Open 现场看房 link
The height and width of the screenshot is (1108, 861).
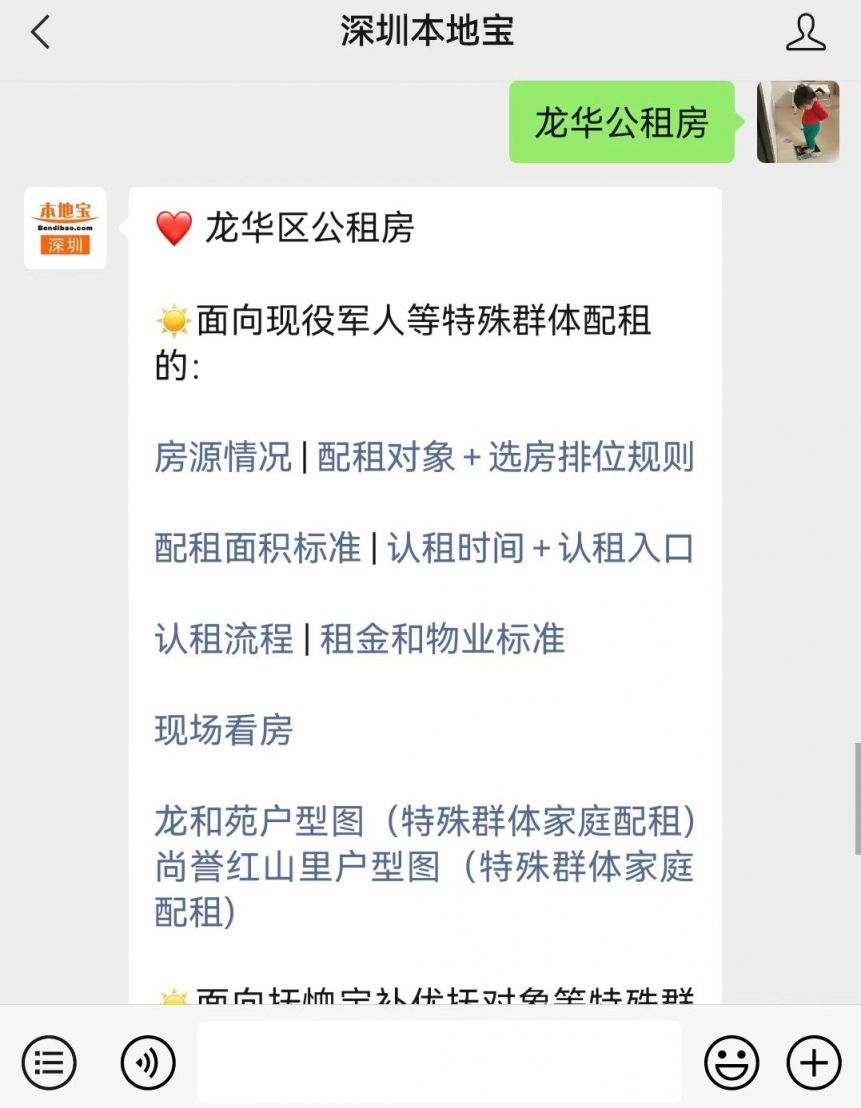223,730
